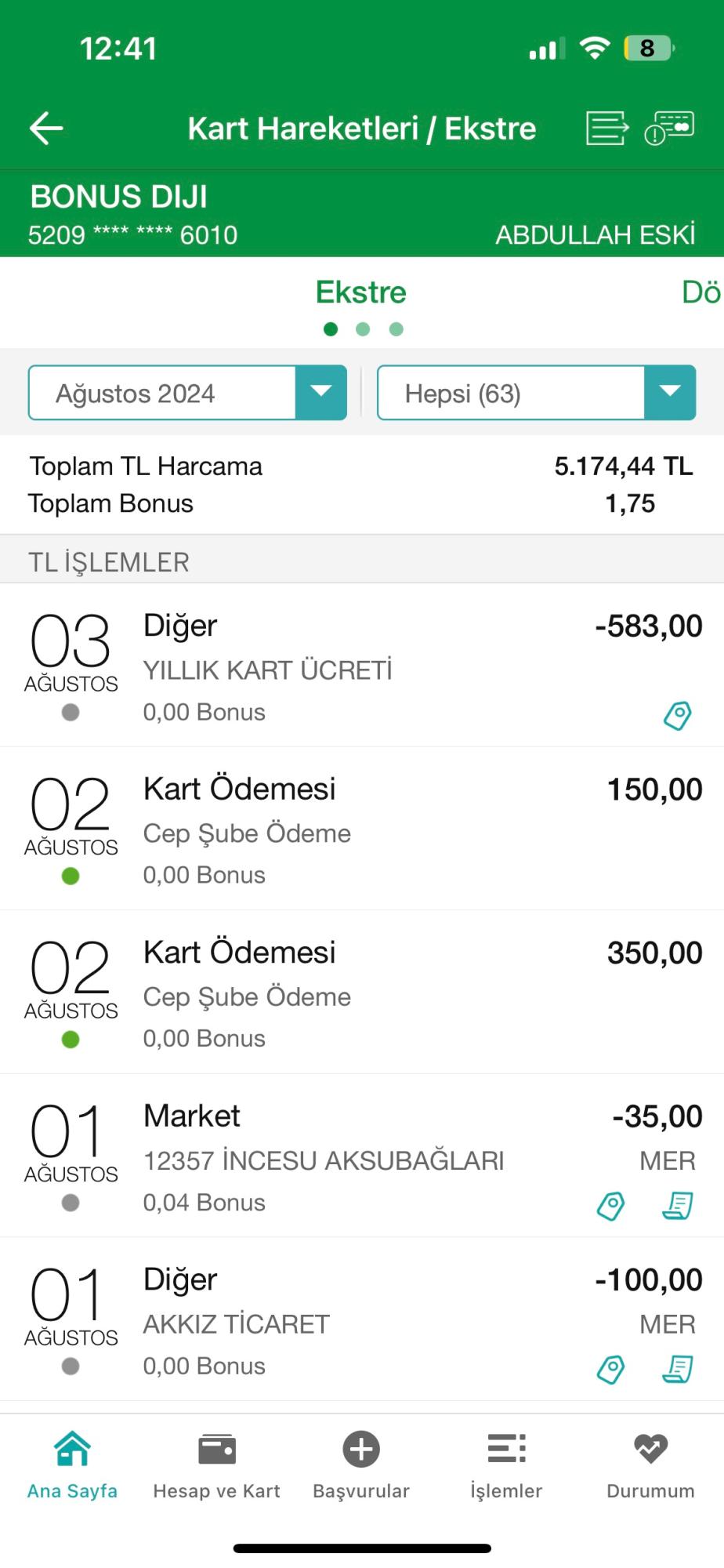
Task: Switch to the Ekstre tab
Action: pos(360,292)
